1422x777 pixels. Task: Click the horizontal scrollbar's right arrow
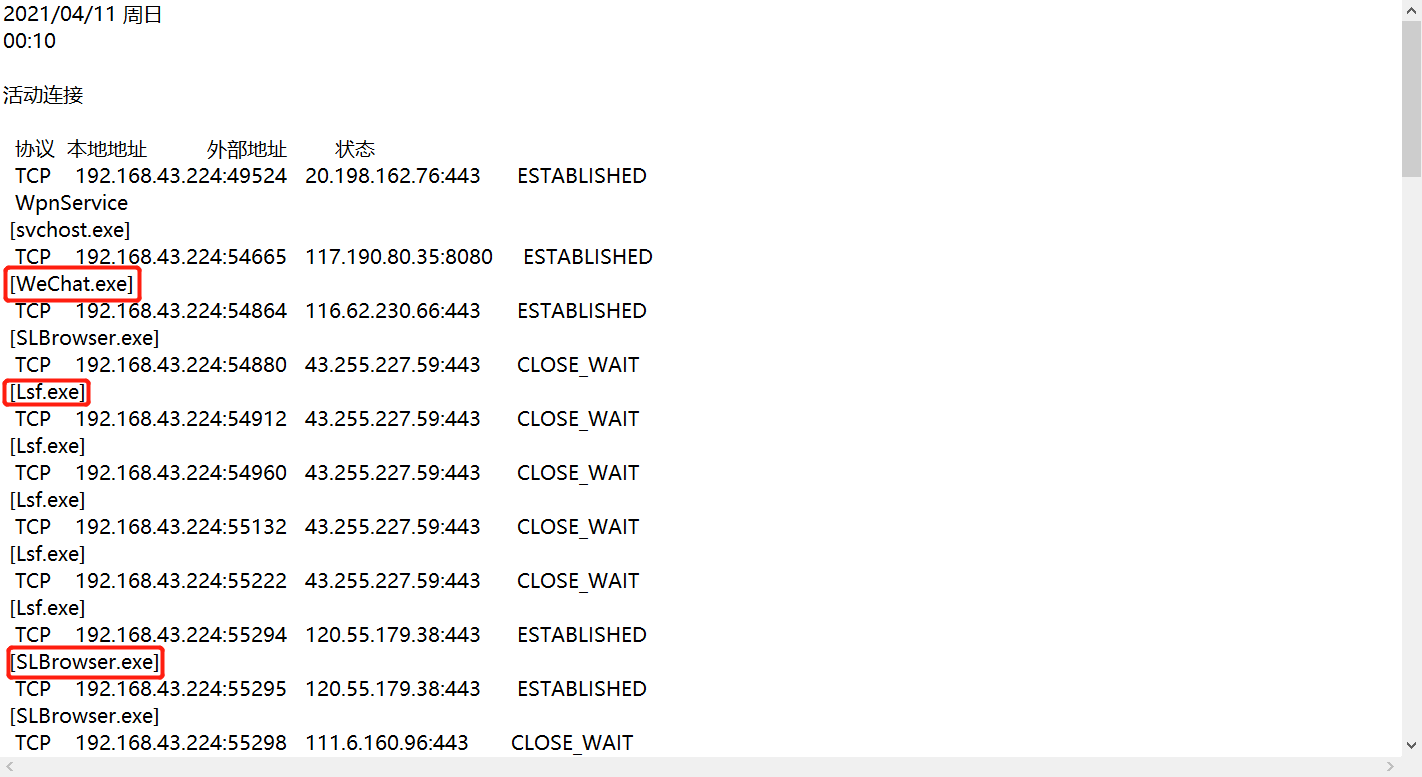pyautogui.click(x=1392, y=766)
